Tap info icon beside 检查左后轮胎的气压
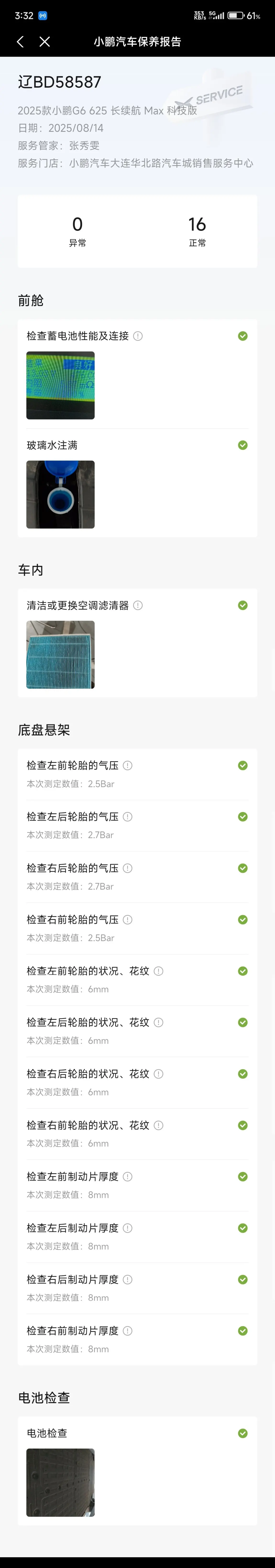This screenshot has height=1568, width=275. pyautogui.click(x=127, y=816)
